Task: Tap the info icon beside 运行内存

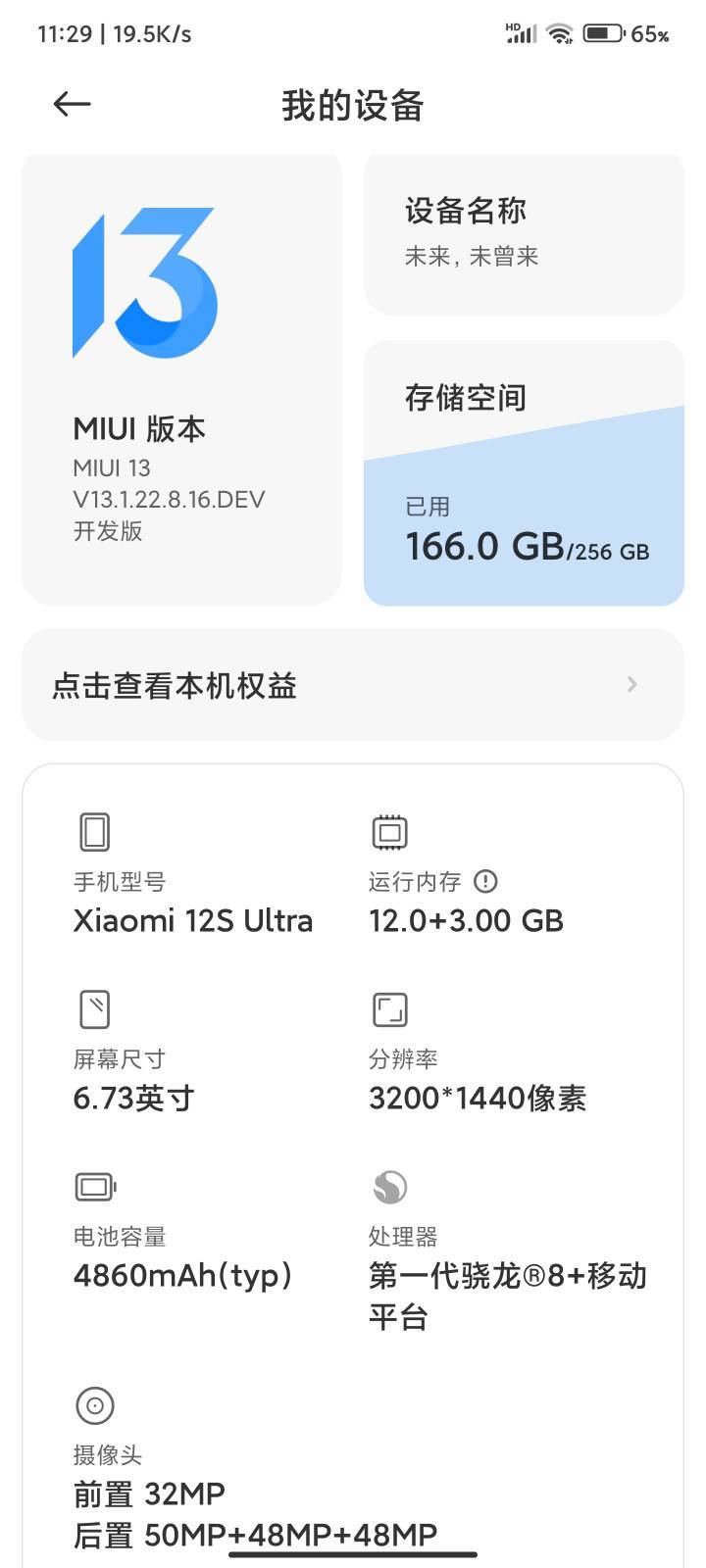Action: [485, 881]
